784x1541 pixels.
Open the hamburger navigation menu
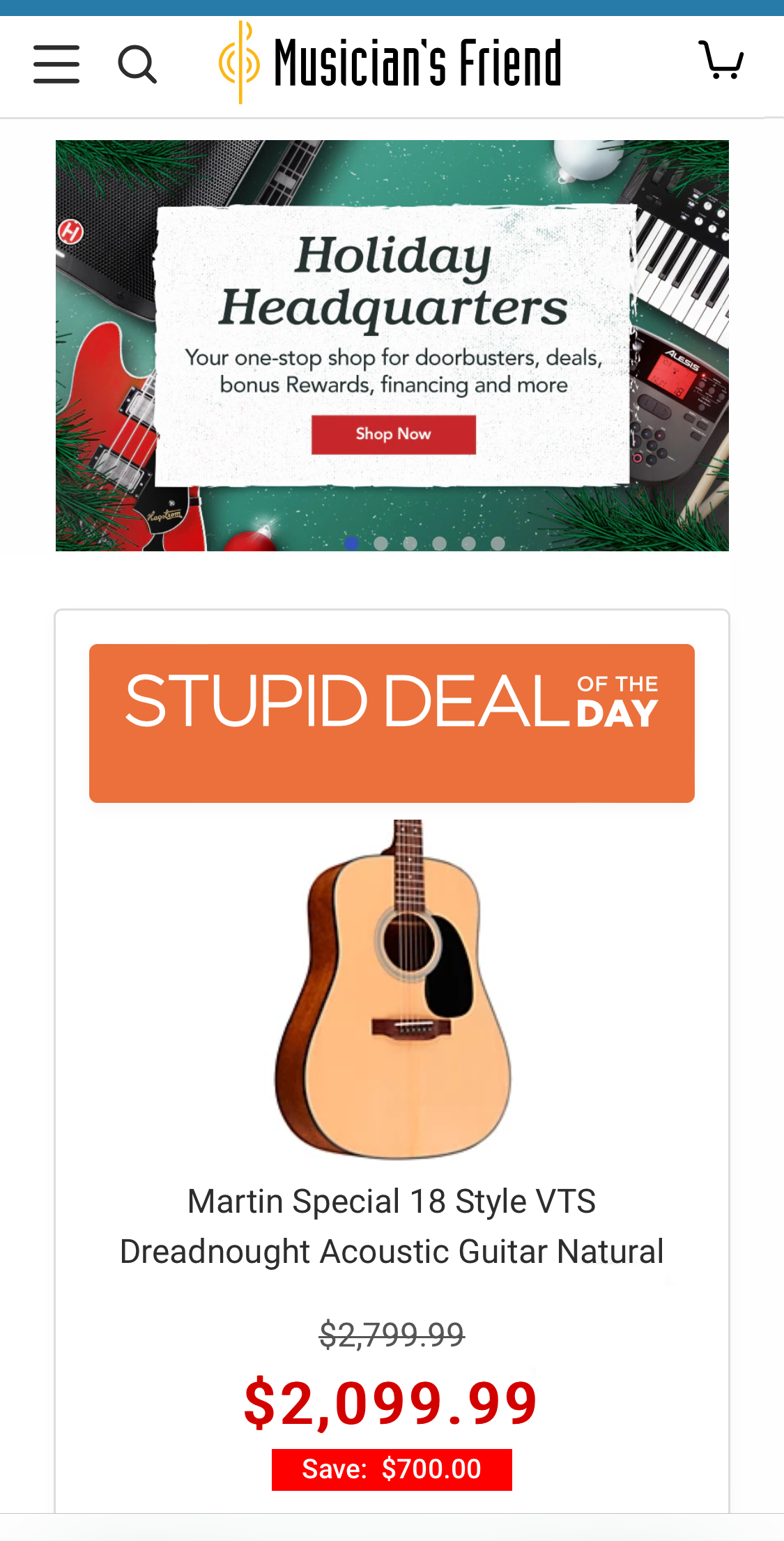pos(56,64)
